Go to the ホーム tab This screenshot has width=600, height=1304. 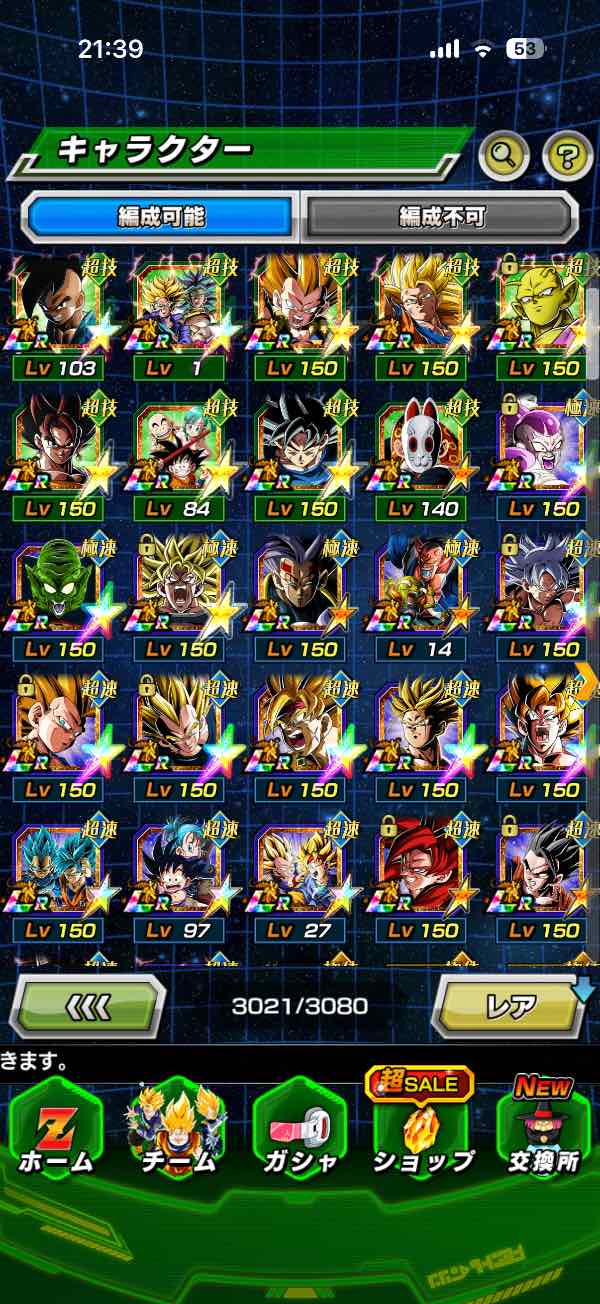tap(56, 1130)
